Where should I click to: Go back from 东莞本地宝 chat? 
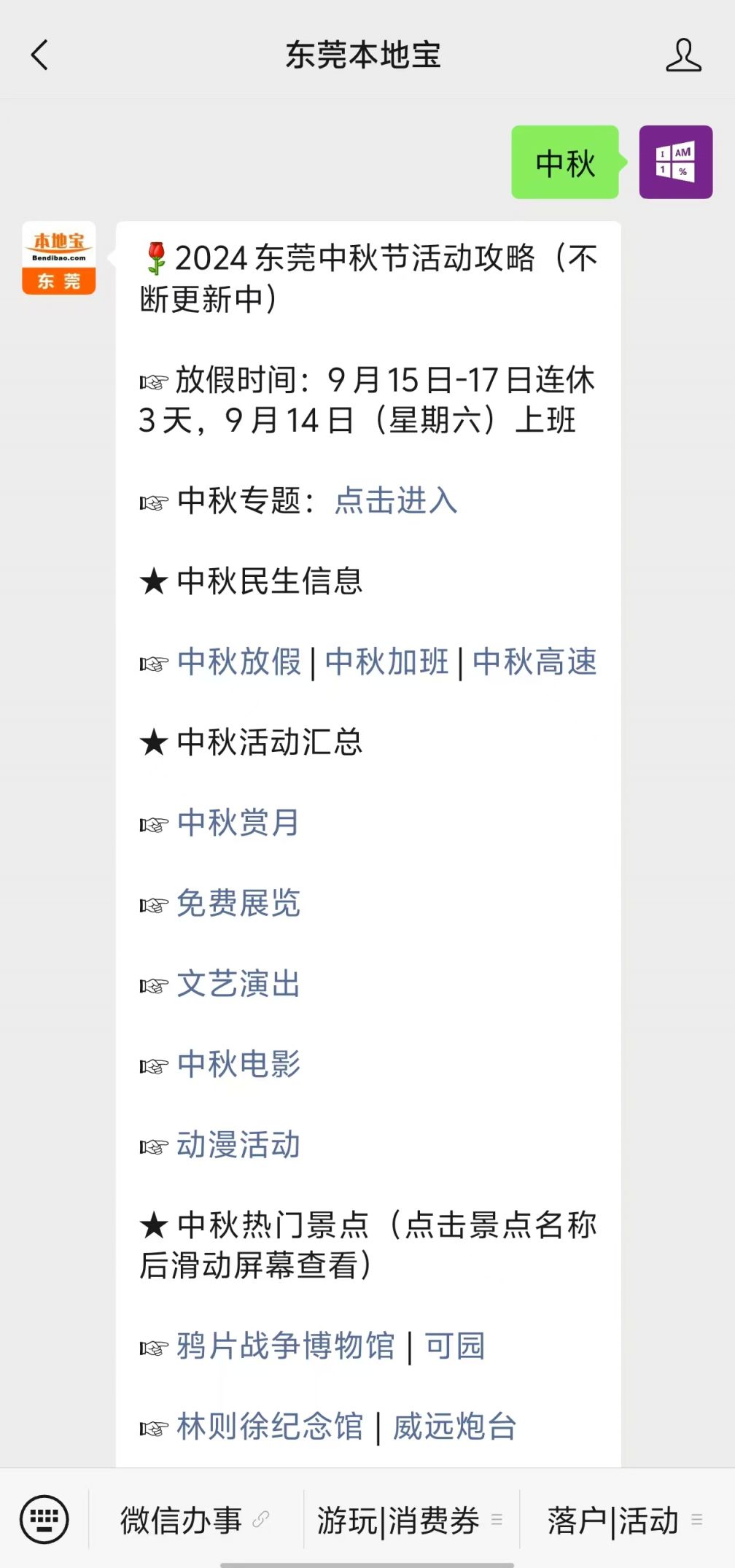coord(39,55)
